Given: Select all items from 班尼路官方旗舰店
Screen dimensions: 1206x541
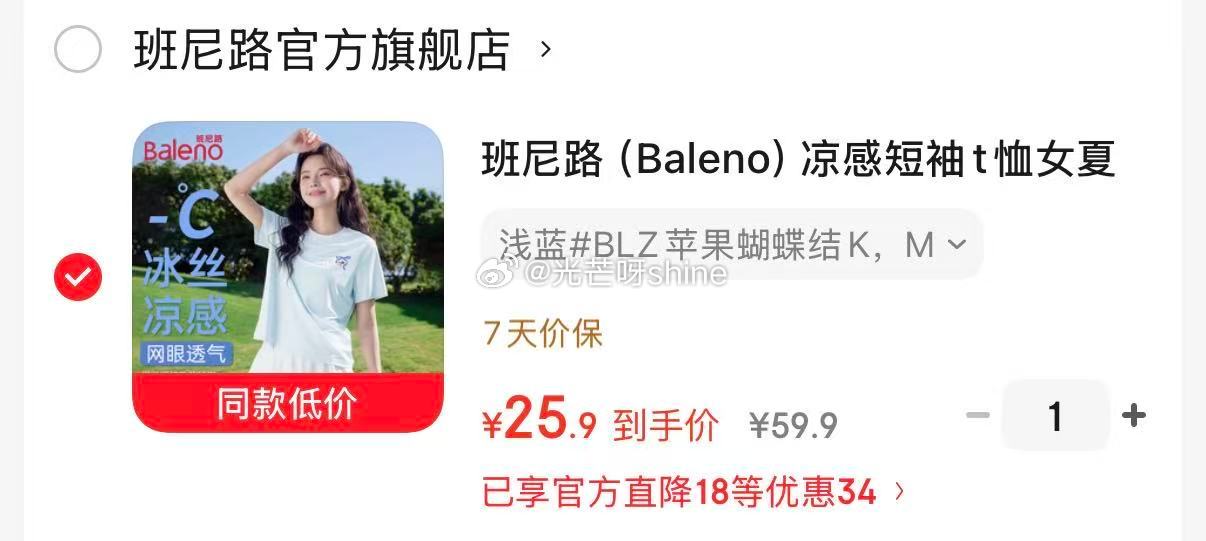Looking at the screenshot, I should 78,50.
